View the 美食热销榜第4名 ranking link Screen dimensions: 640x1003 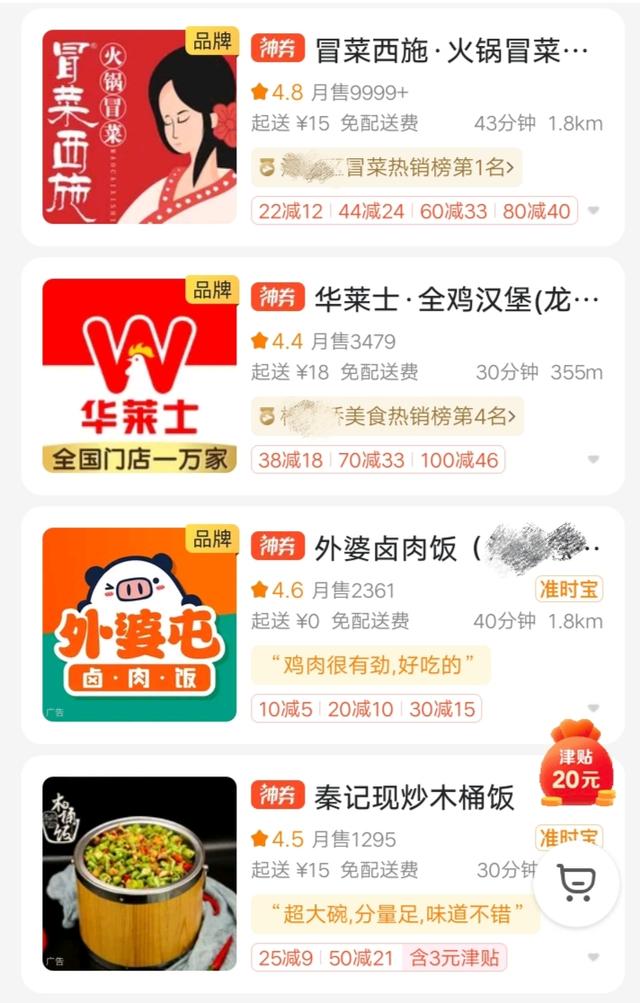point(387,416)
